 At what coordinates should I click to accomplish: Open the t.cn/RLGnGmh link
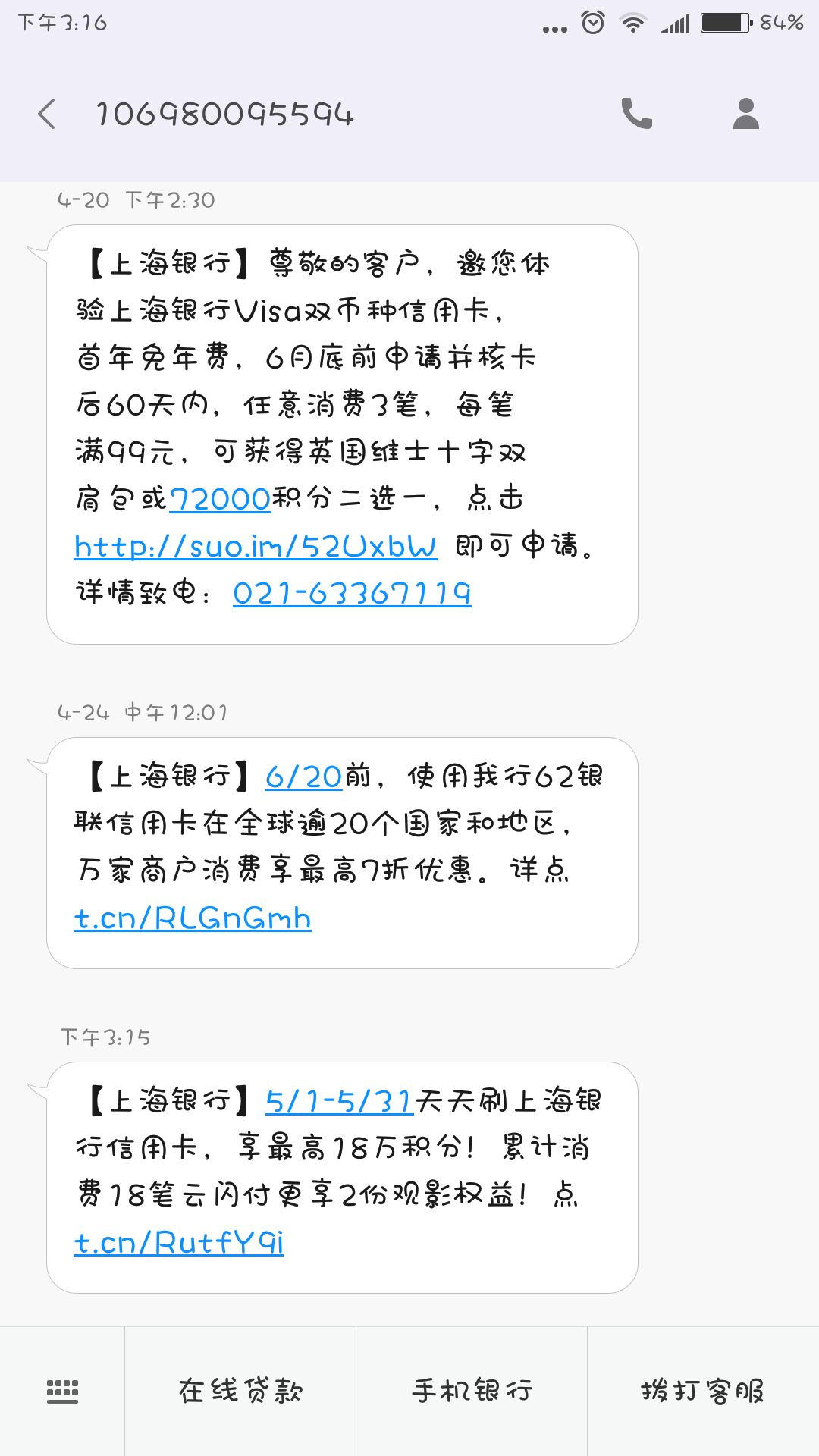pos(193,918)
